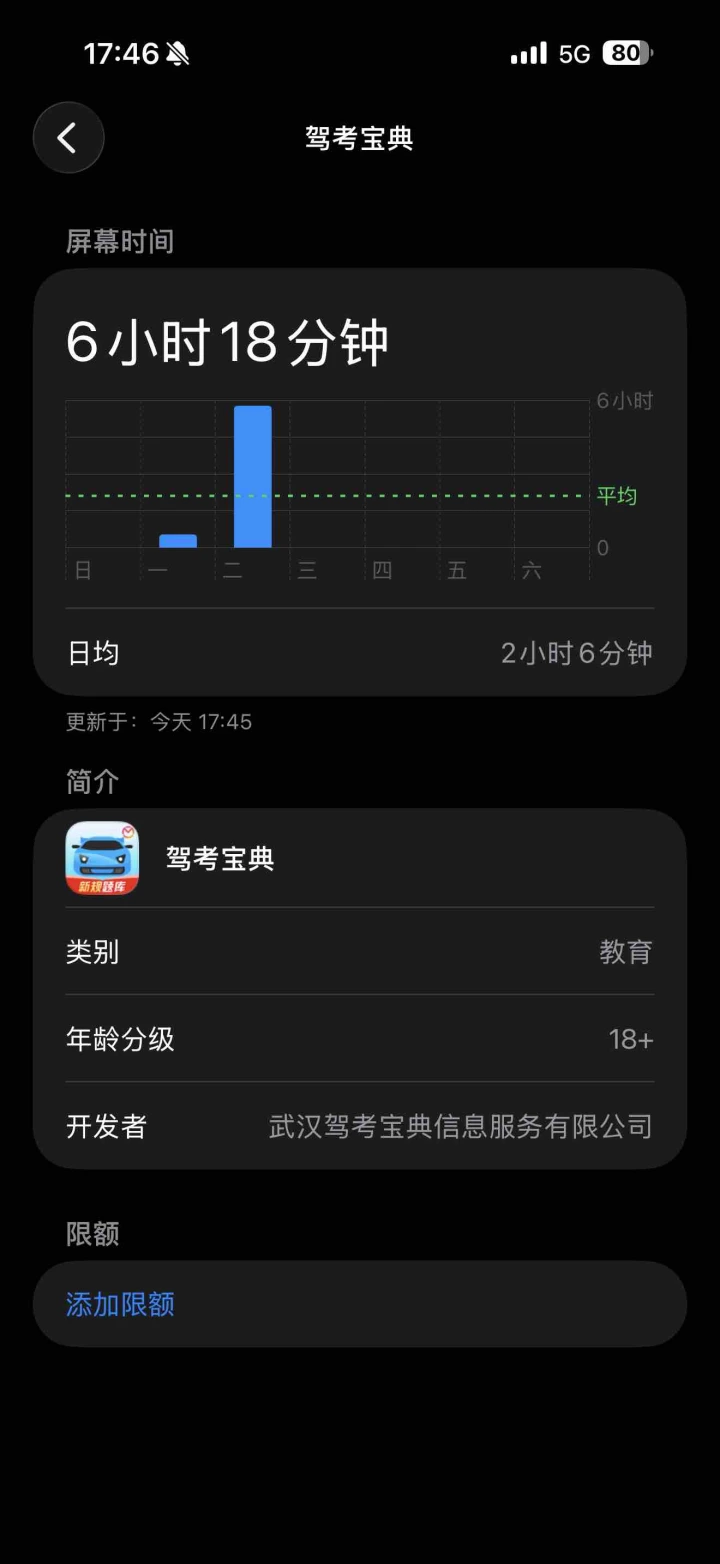Select Monday's short usage bar
This screenshot has height=1564, width=720.
coord(178,541)
